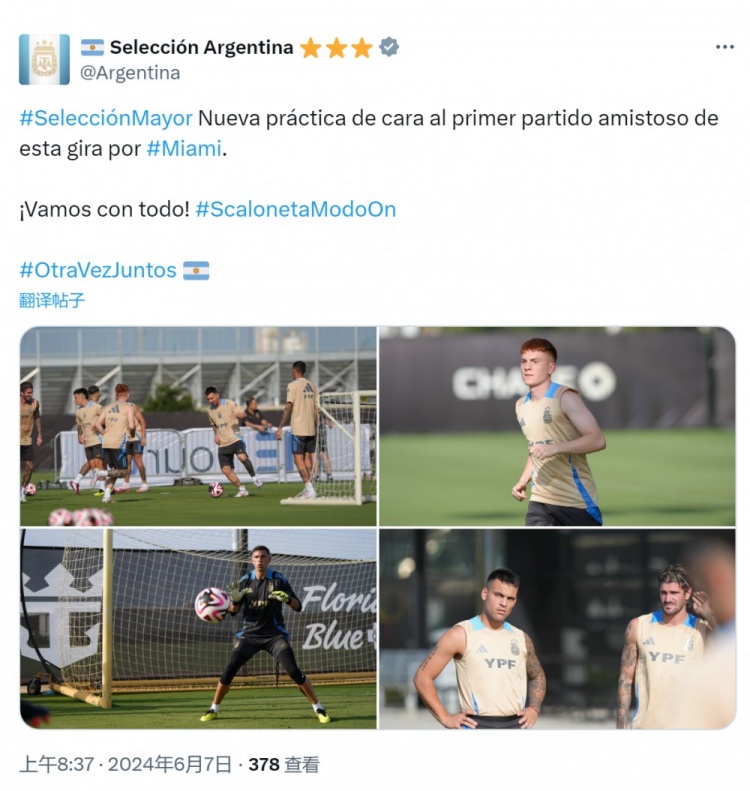The image size is (750, 791).
Task: Tap 翻译帖子 to translate the post
Action: (x=52, y=300)
